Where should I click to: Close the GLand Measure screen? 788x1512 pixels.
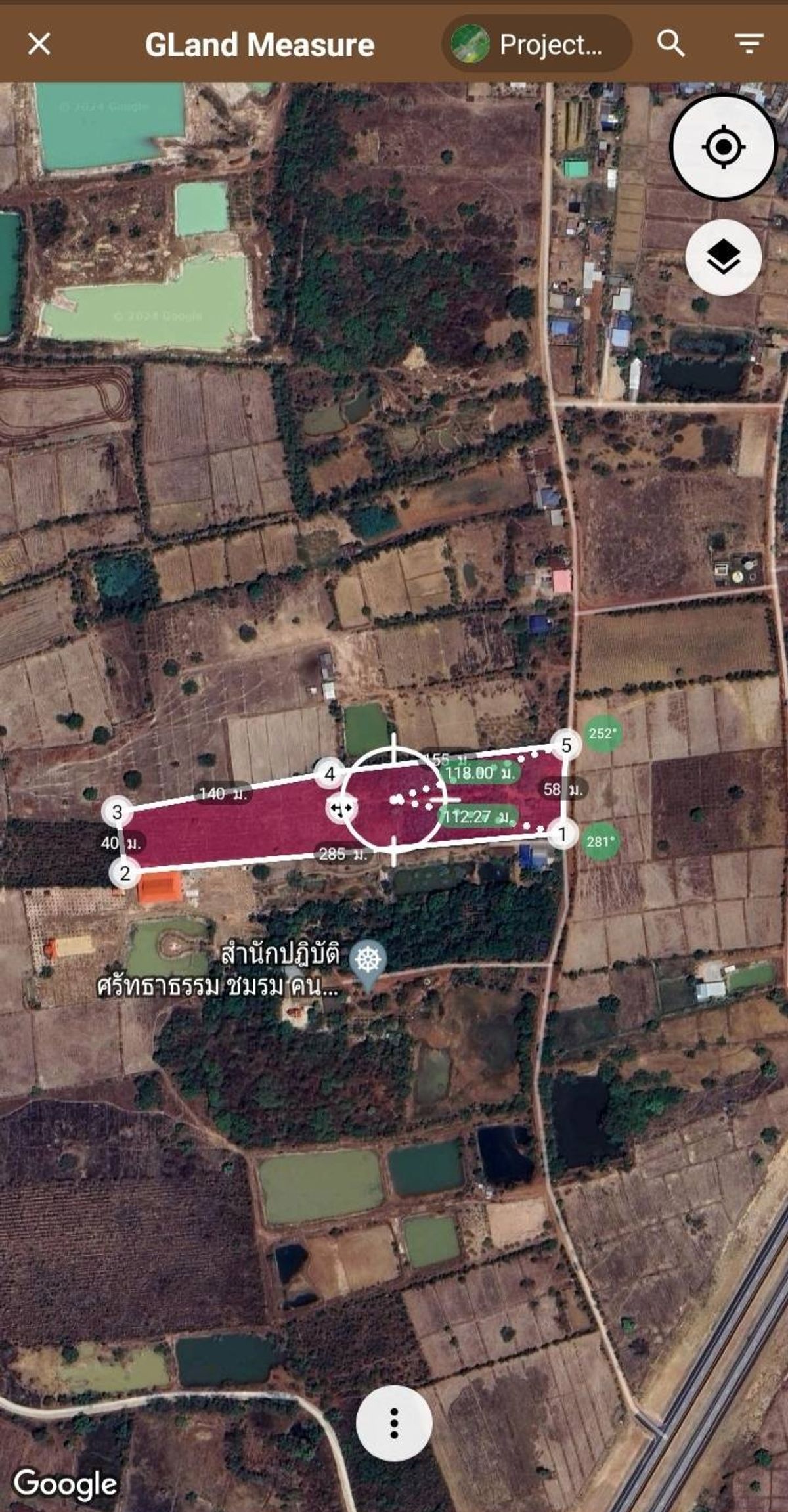pos(39,45)
